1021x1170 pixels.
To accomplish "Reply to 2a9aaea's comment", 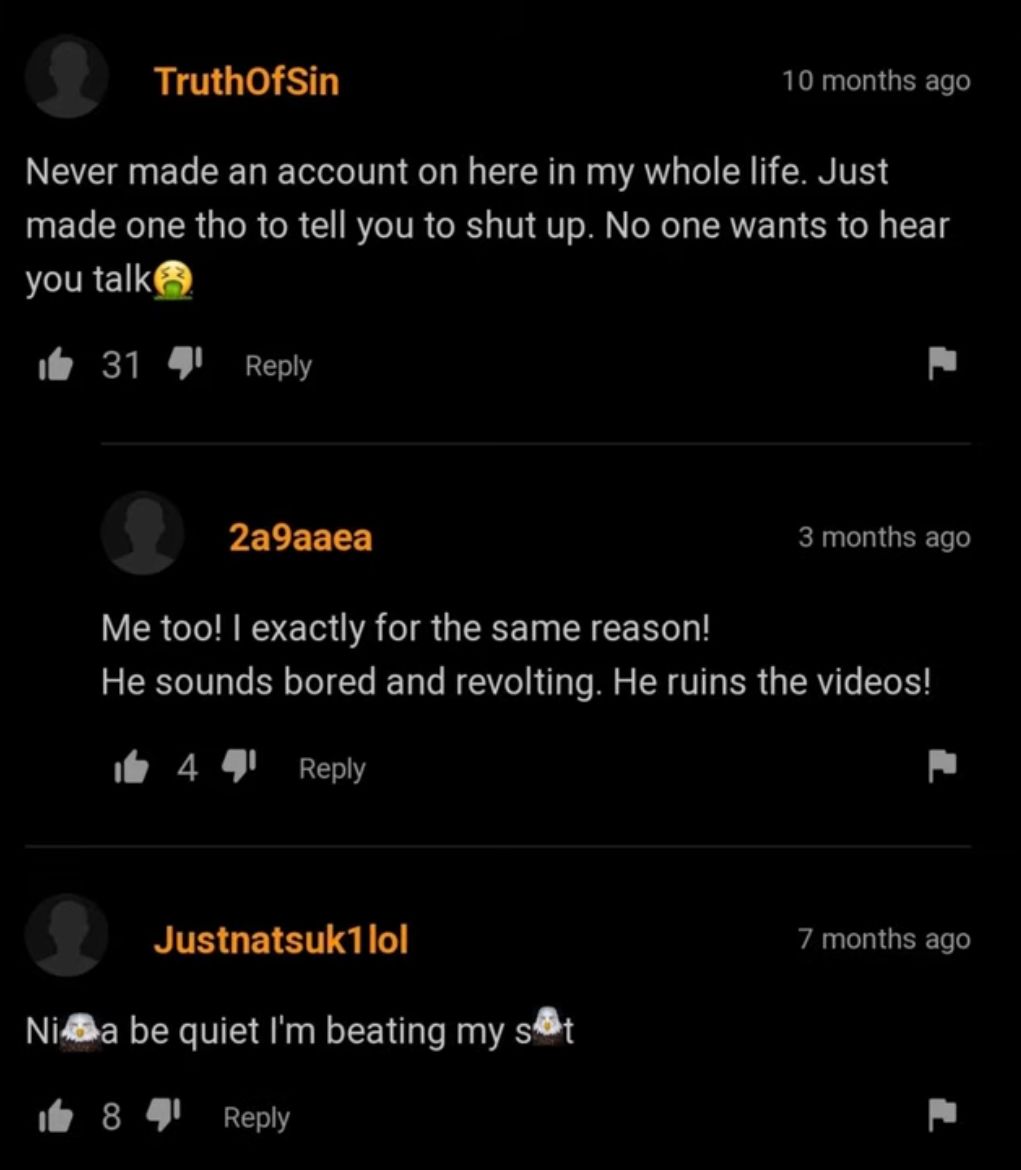I will [x=332, y=769].
